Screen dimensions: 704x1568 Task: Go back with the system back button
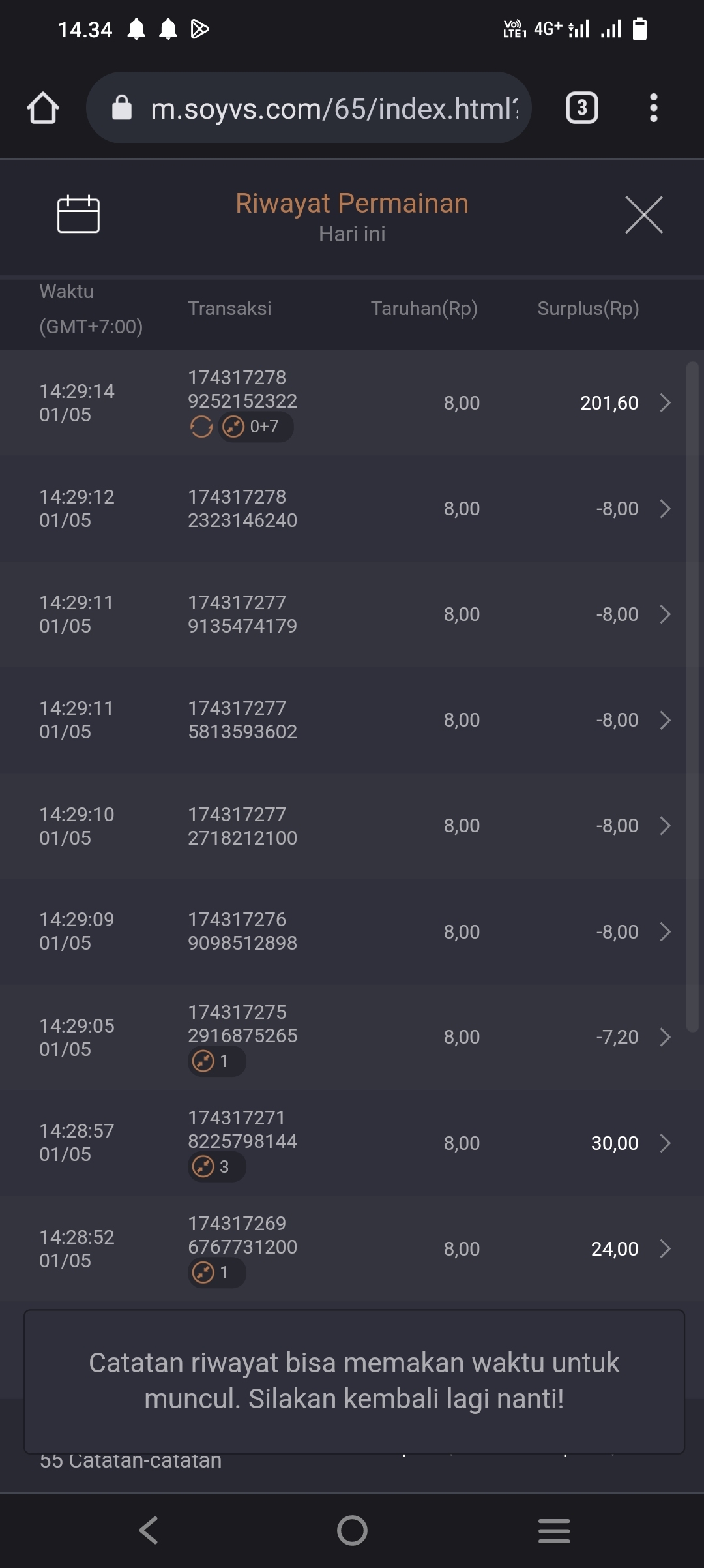(x=149, y=1530)
